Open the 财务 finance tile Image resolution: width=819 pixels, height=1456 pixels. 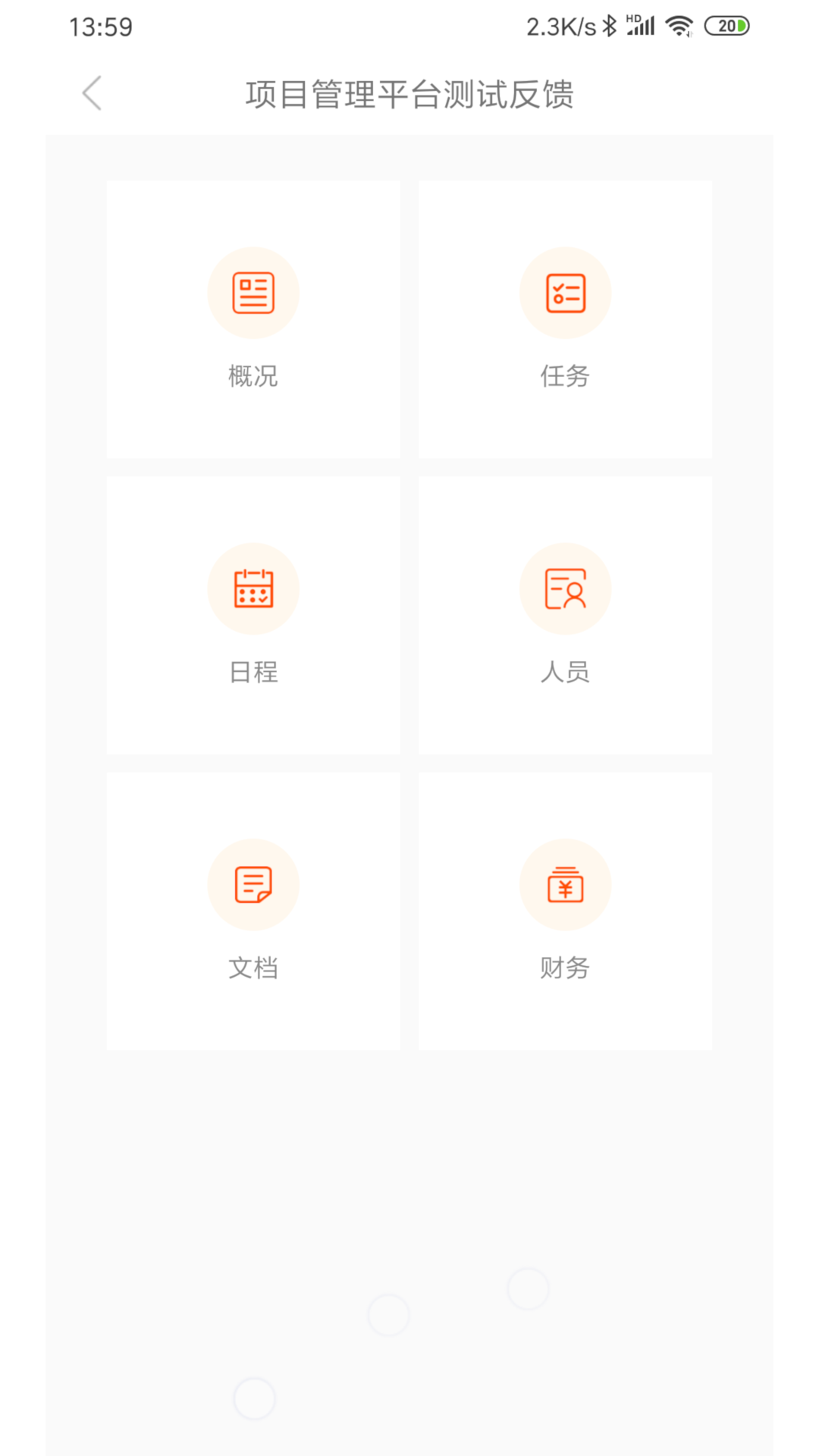[x=565, y=912]
